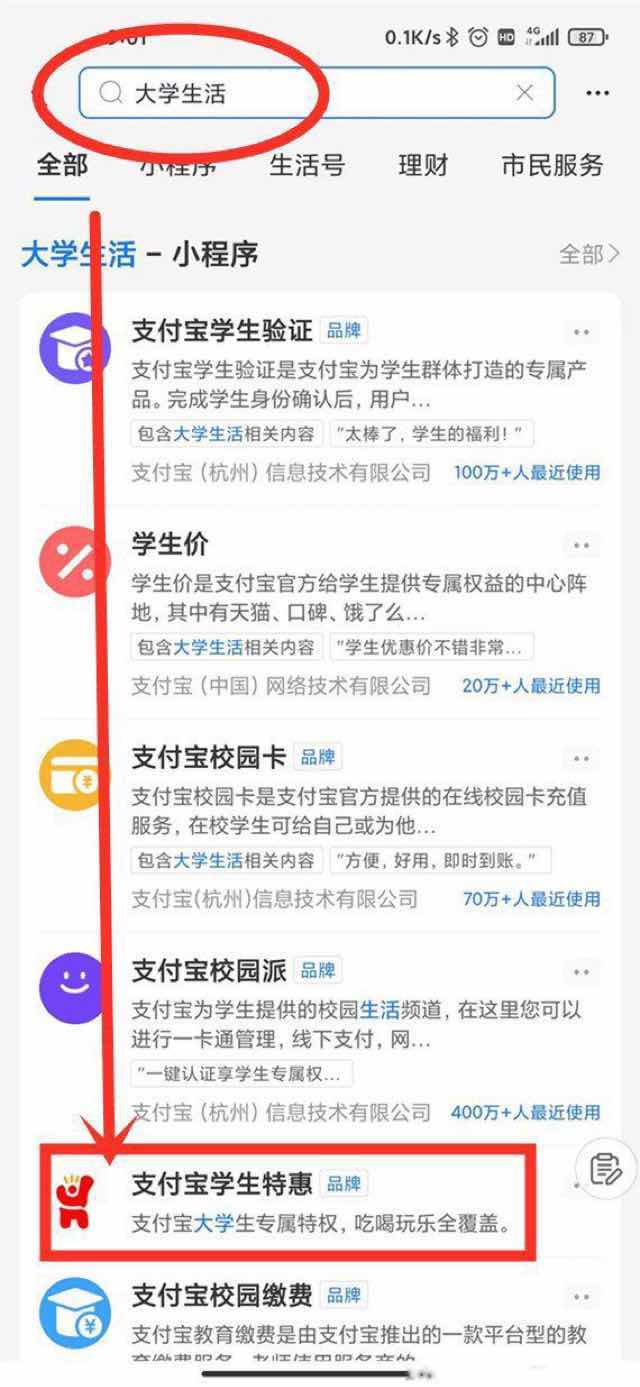Open the 学生价 mini program result
Screen dimensions: 640x1387
pos(170,545)
